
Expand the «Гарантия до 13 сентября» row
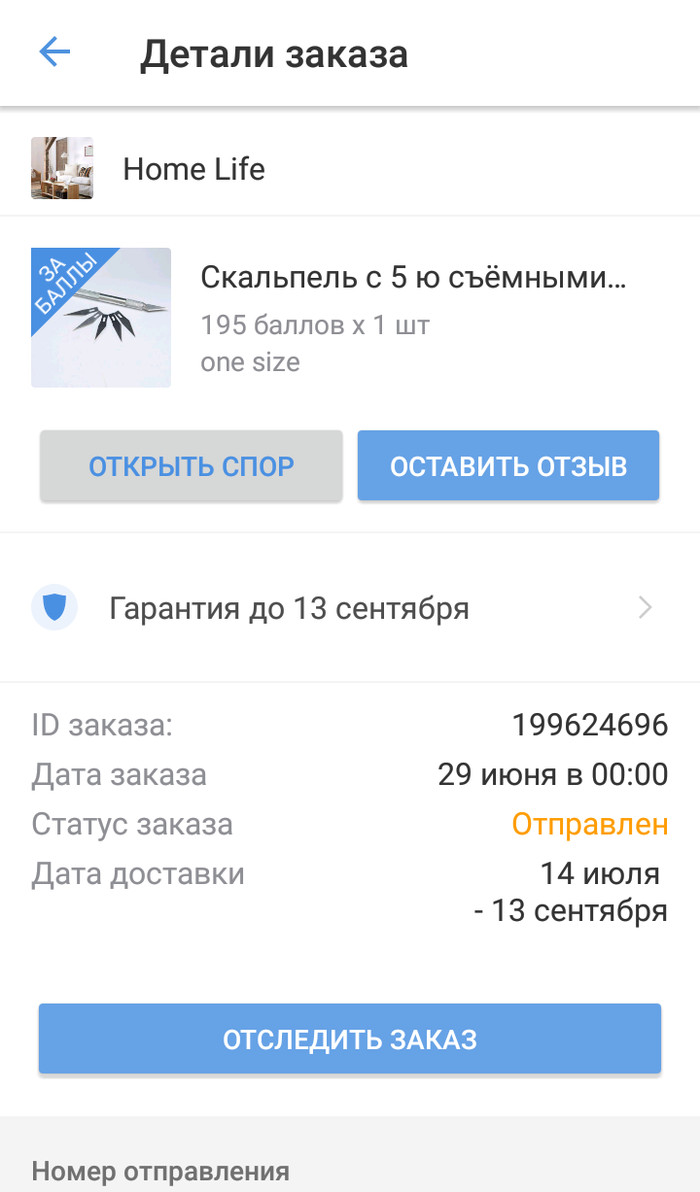click(350, 608)
